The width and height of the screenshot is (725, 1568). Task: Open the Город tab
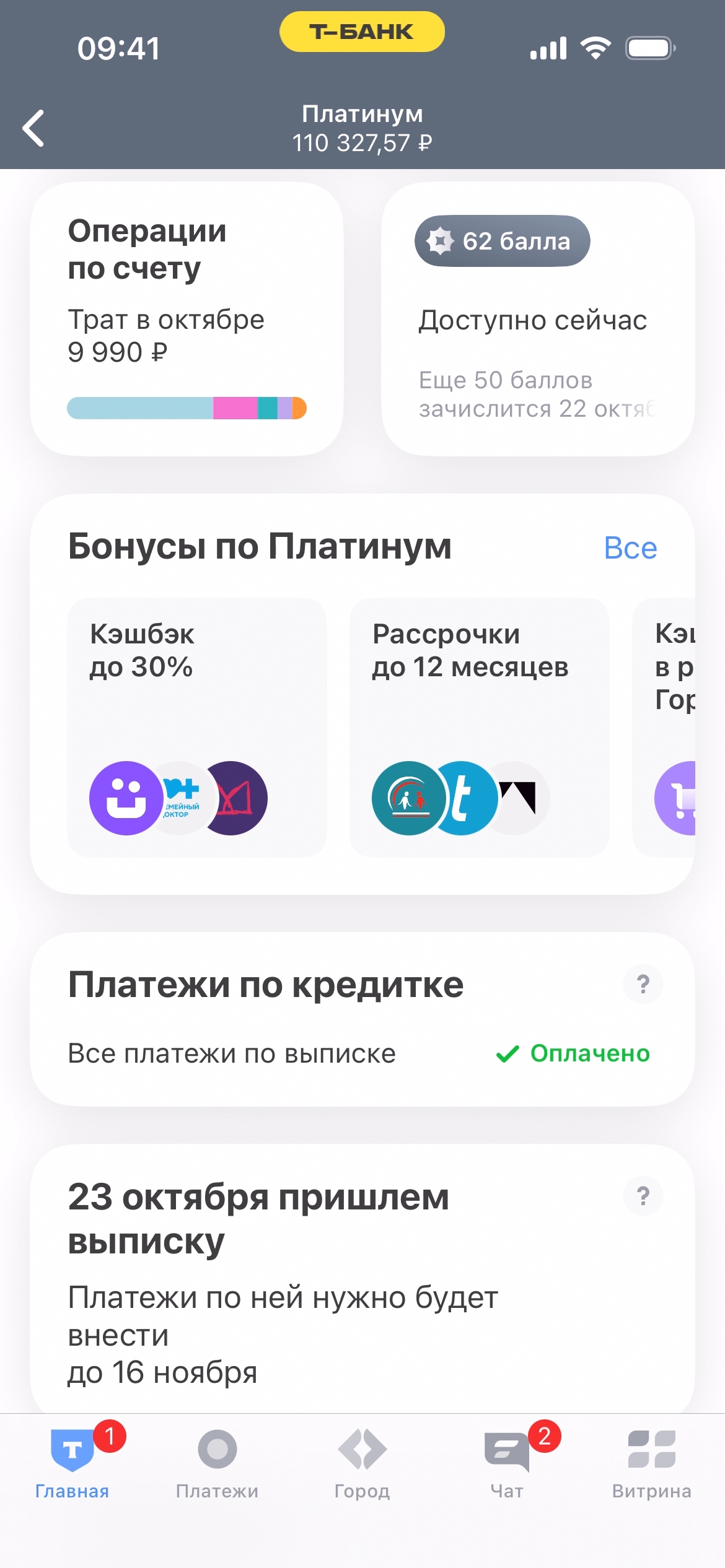click(362, 1465)
